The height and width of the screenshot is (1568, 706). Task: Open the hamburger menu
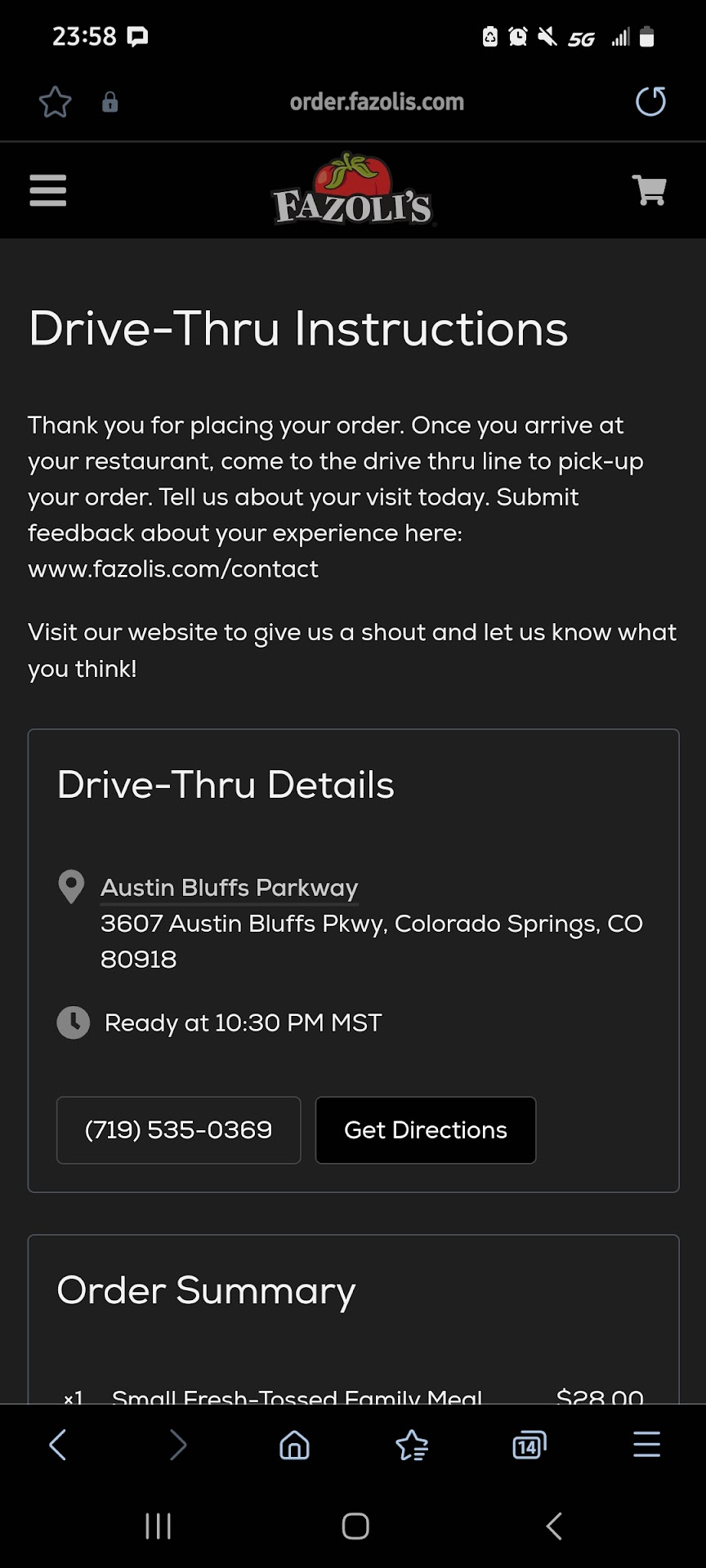pos(47,191)
